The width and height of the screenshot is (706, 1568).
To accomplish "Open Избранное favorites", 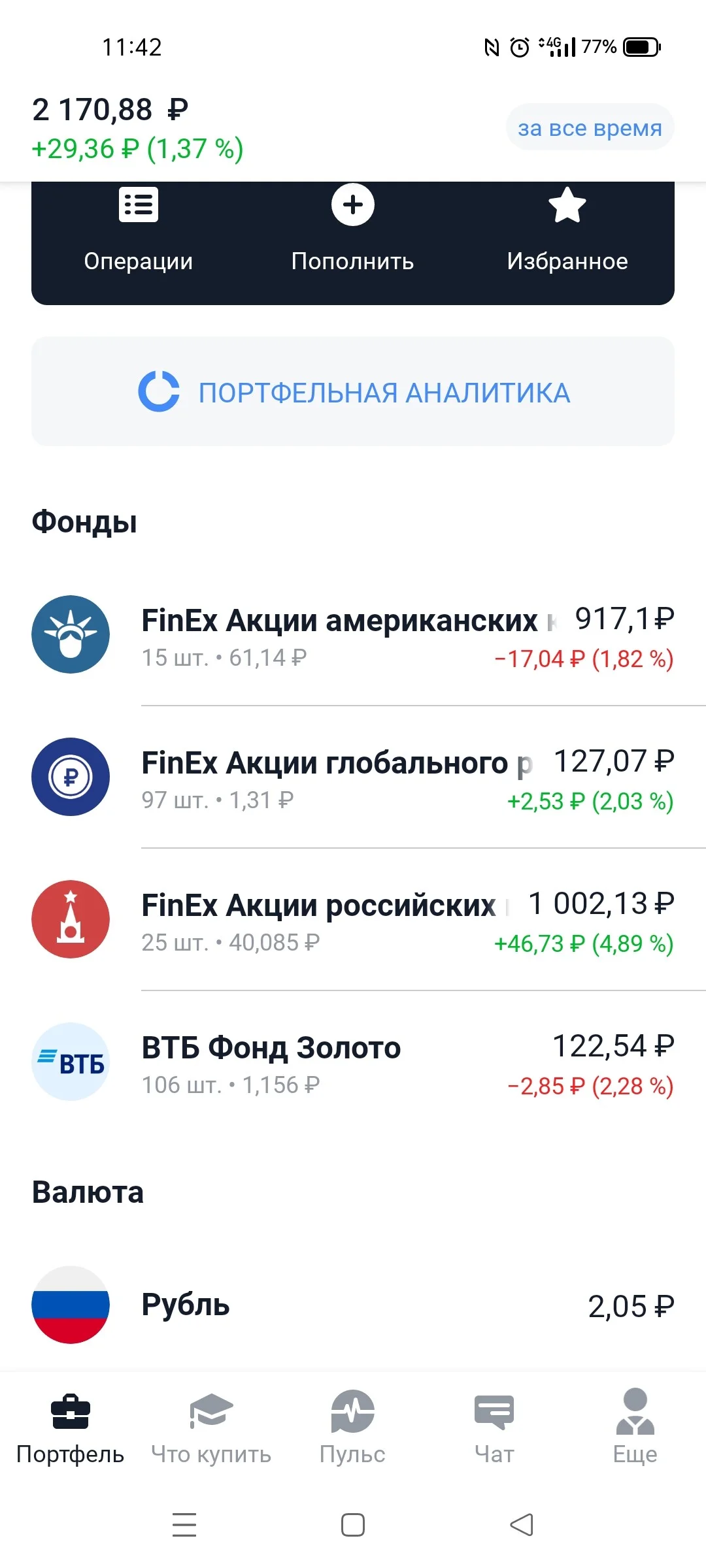I will coord(567,230).
